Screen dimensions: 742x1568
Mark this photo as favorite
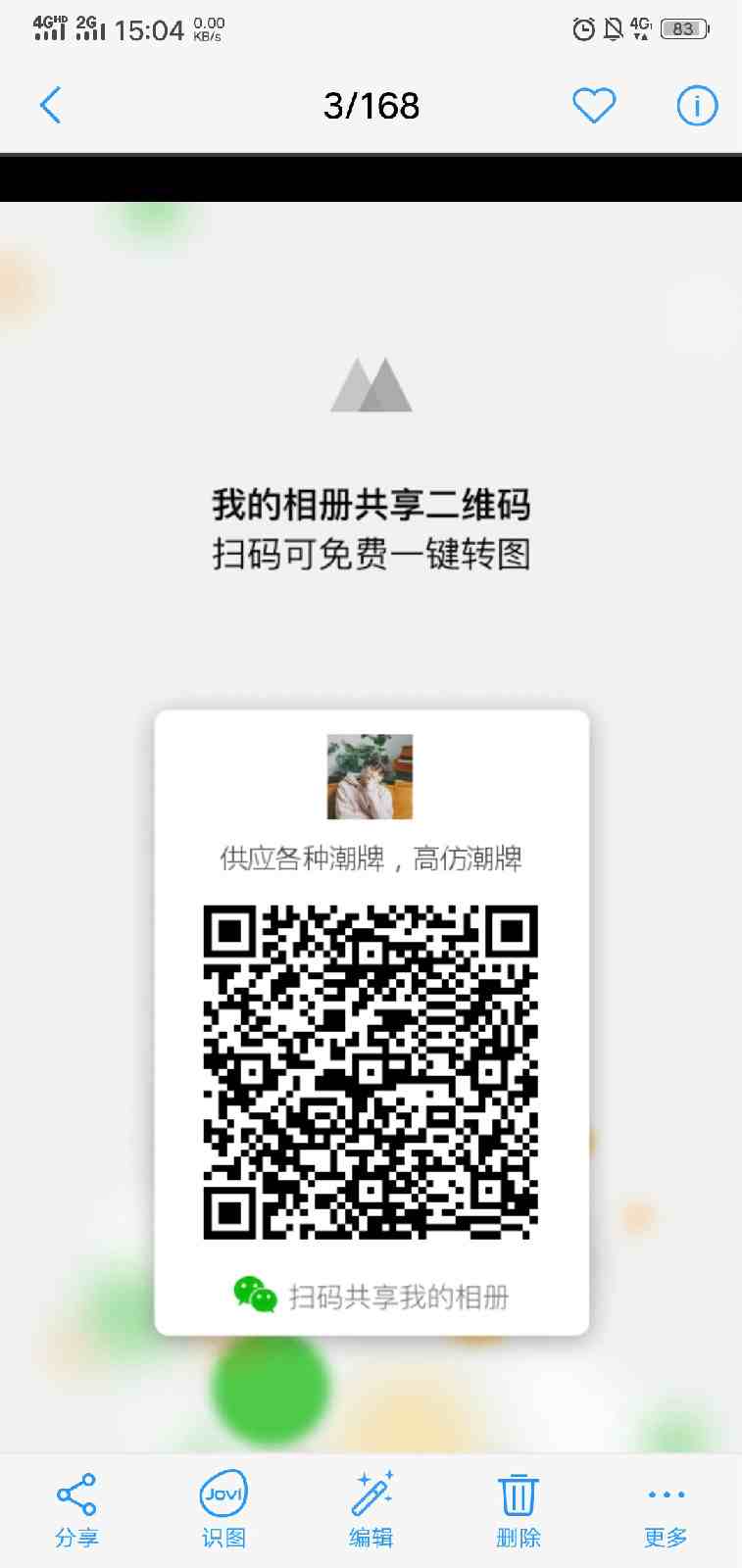click(594, 106)
